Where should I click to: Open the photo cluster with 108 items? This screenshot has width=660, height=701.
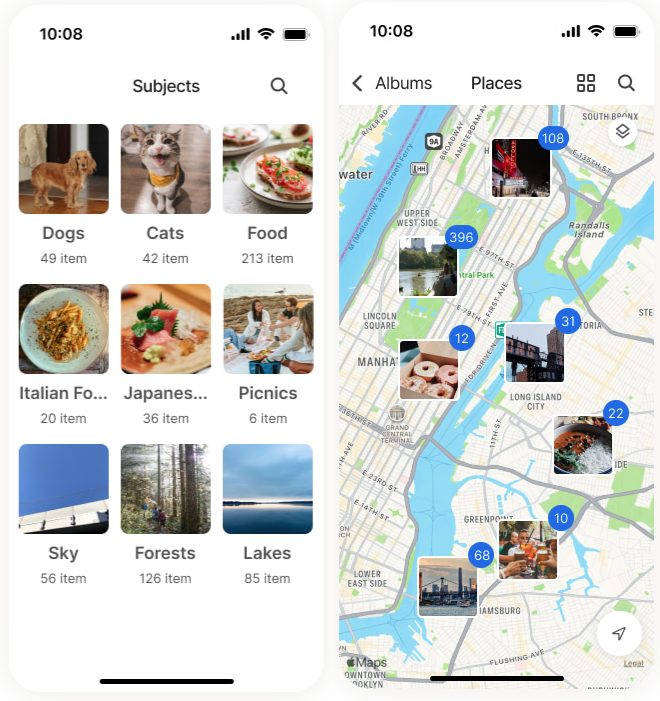pyautogui.click(x=521, y=167)
